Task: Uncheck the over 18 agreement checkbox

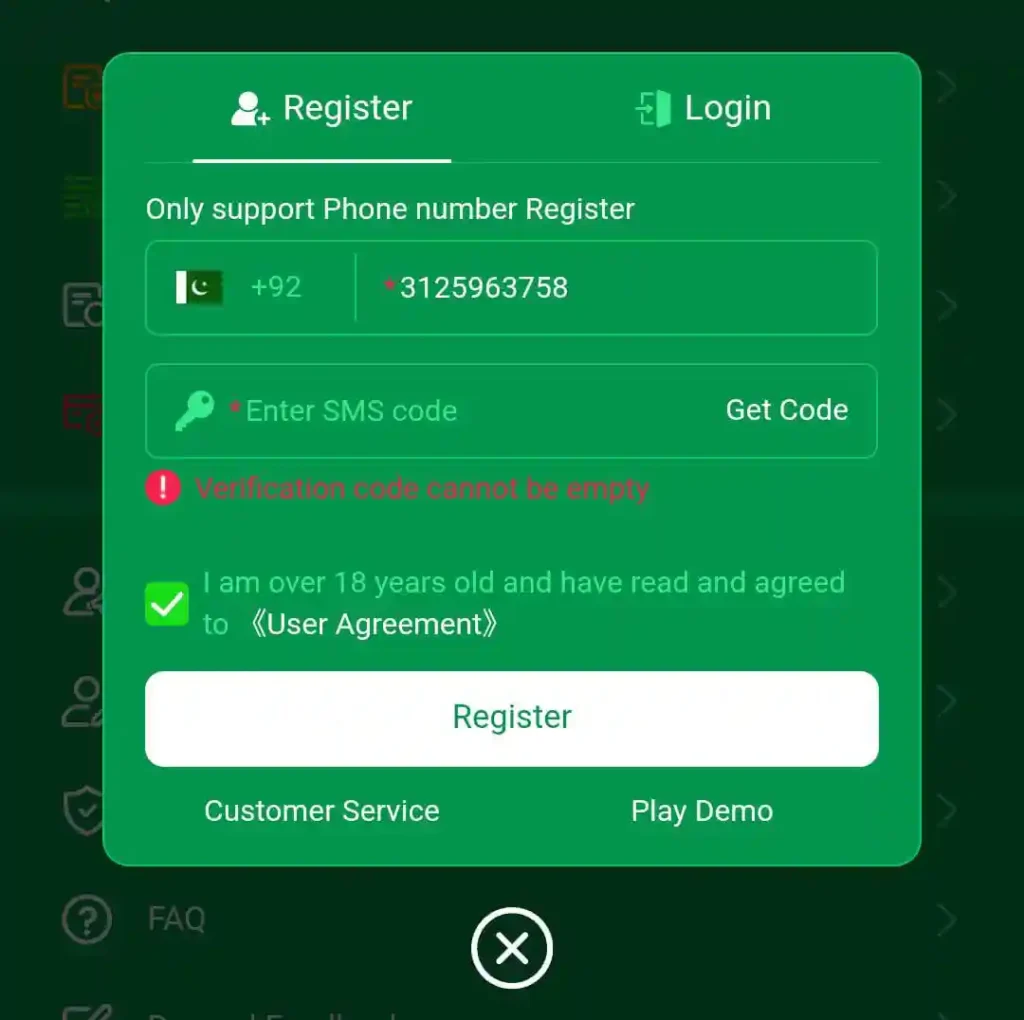Action: tap(167, 604)
